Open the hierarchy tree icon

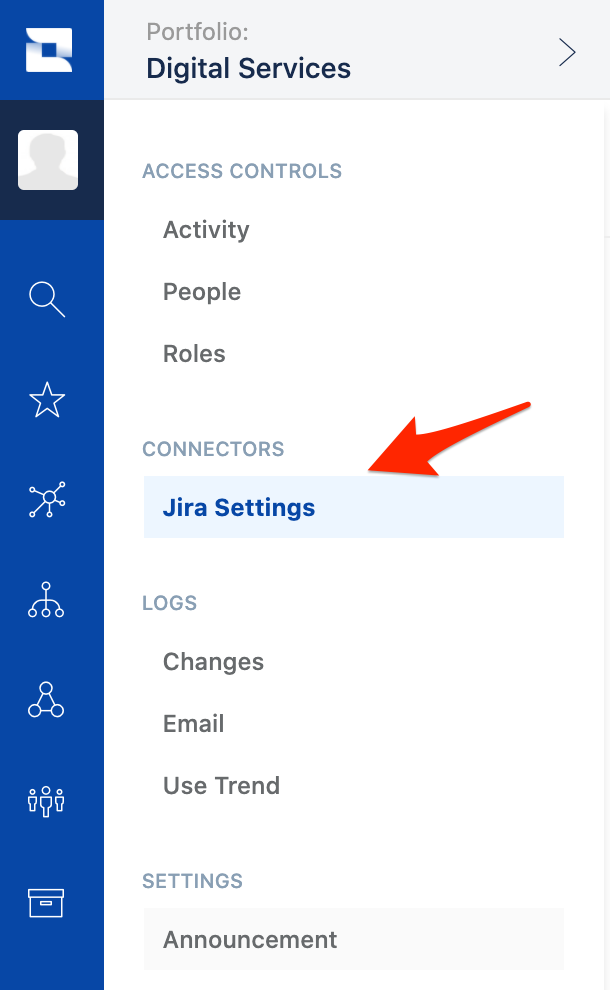pyautogui.click(x=47, y=600)
